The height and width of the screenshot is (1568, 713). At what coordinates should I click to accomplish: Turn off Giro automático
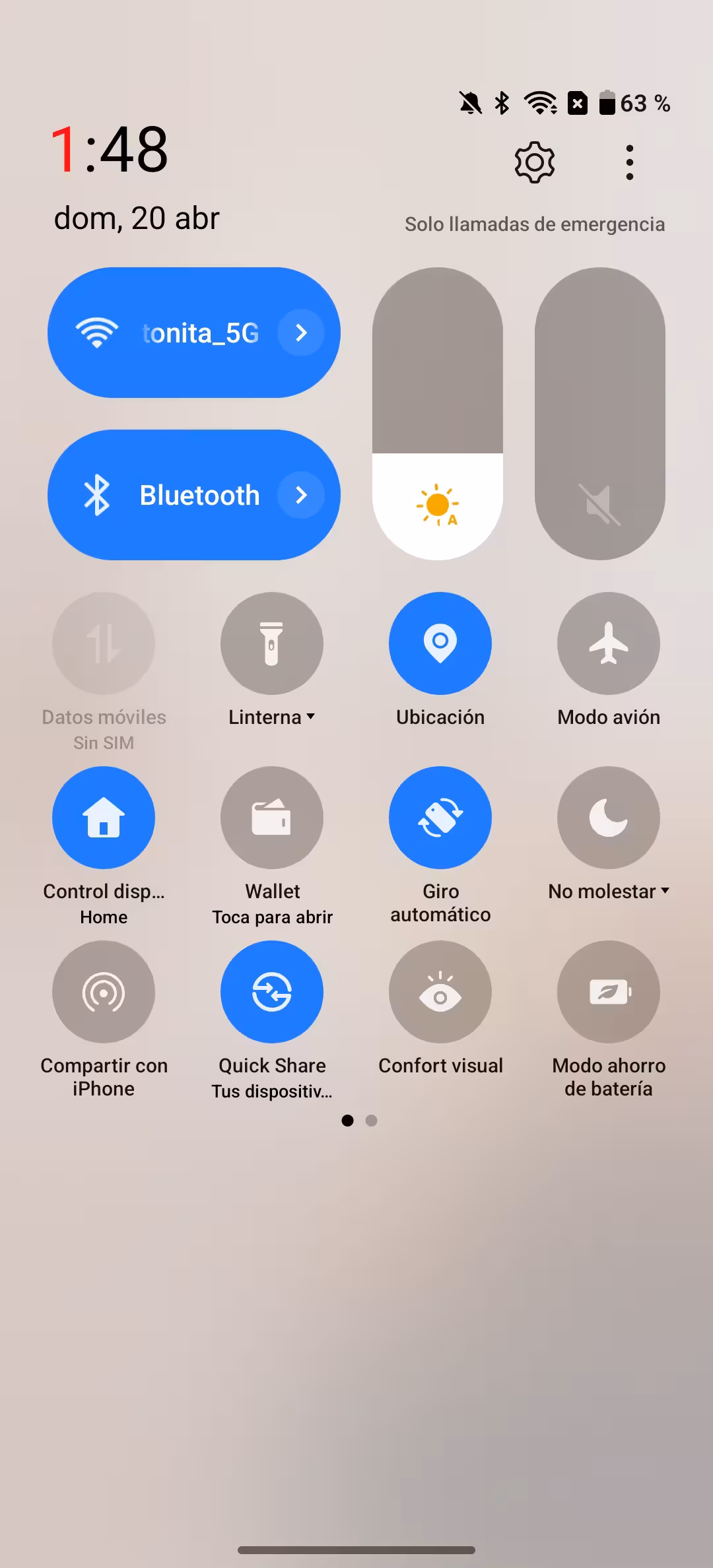tap(440, 818)
